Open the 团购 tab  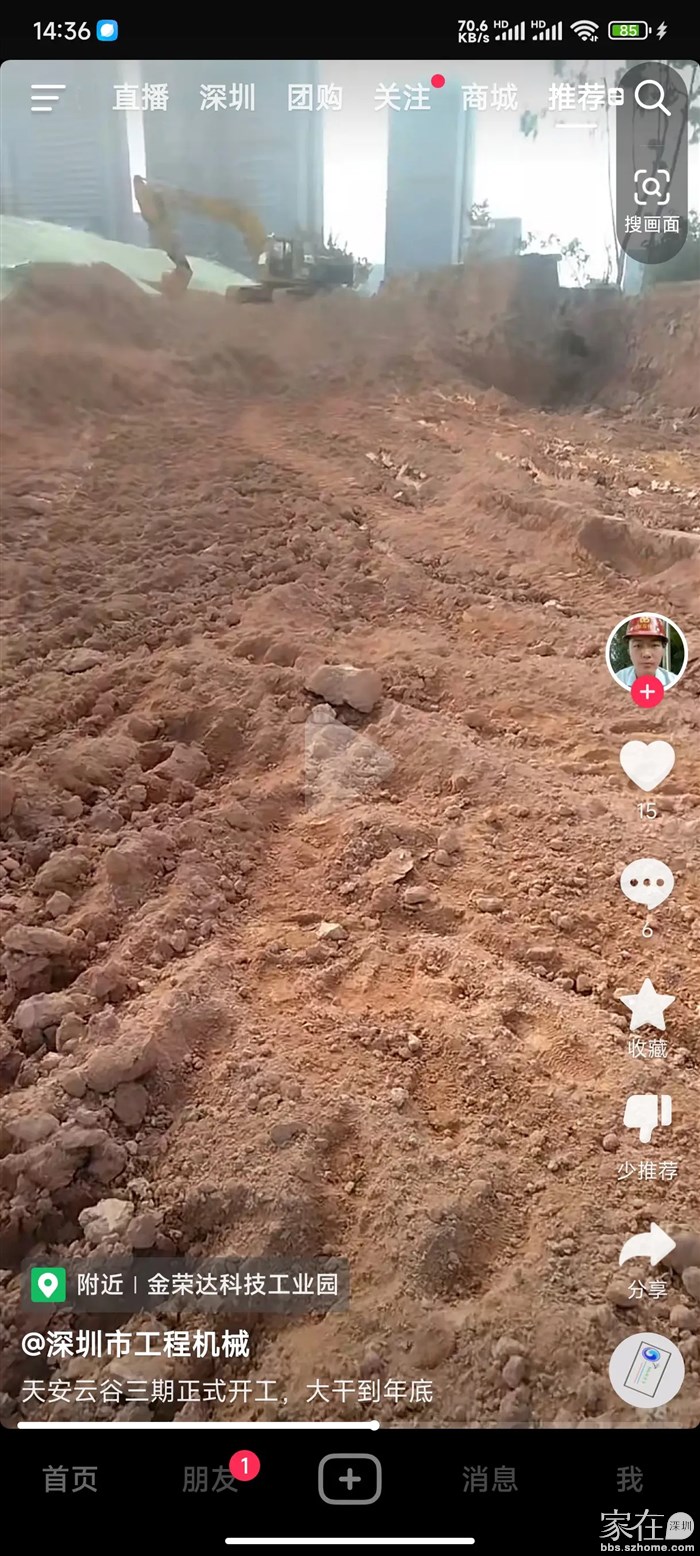(x=314, y=97)
